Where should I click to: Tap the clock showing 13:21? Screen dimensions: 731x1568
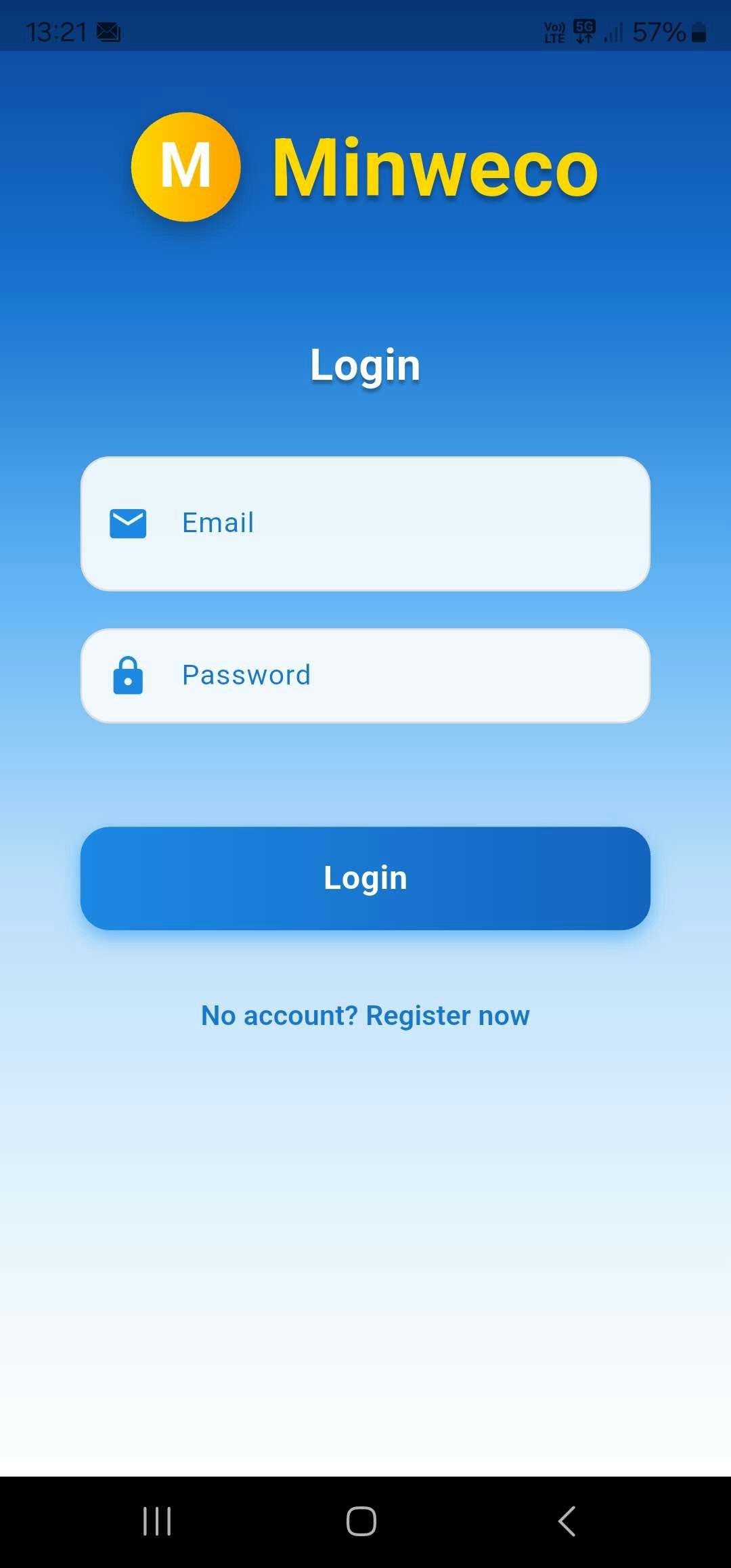pyautogui.click(x=58, y=30)
